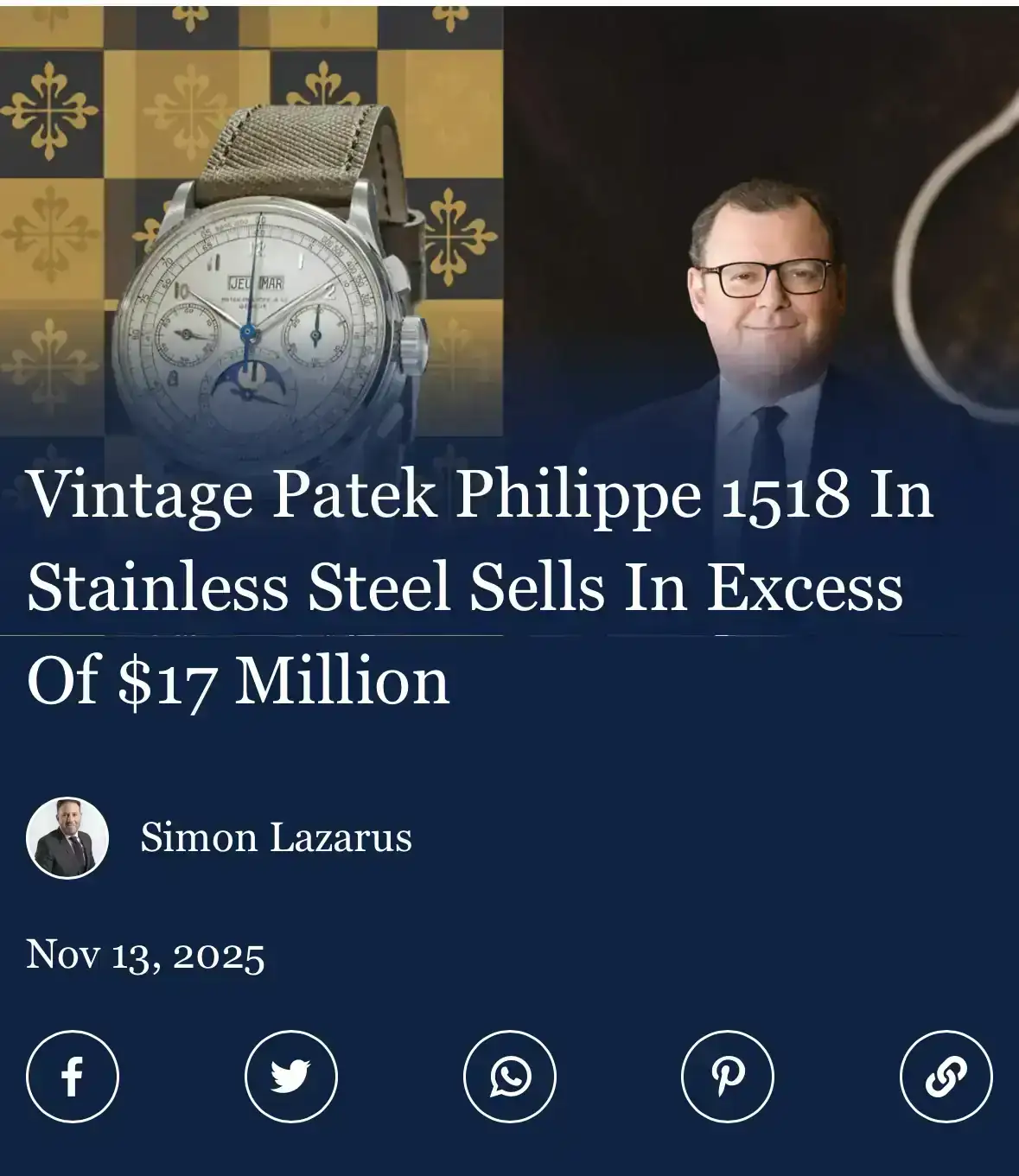Pin the article on Pinterest
This screenshot has height=1176, width=1019.
click(728, 1077)
